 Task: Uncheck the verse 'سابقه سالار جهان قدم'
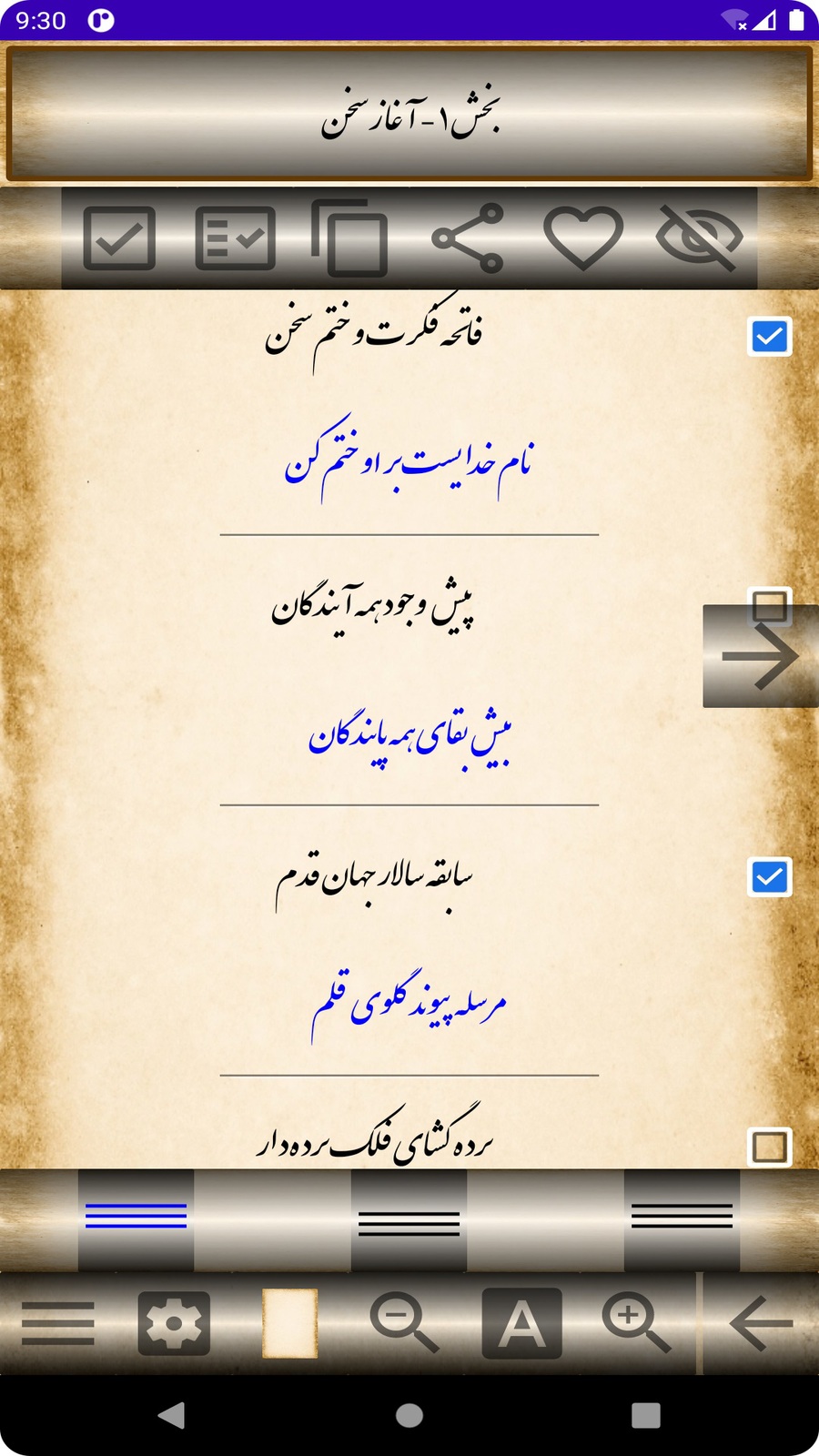pos(769,877)
